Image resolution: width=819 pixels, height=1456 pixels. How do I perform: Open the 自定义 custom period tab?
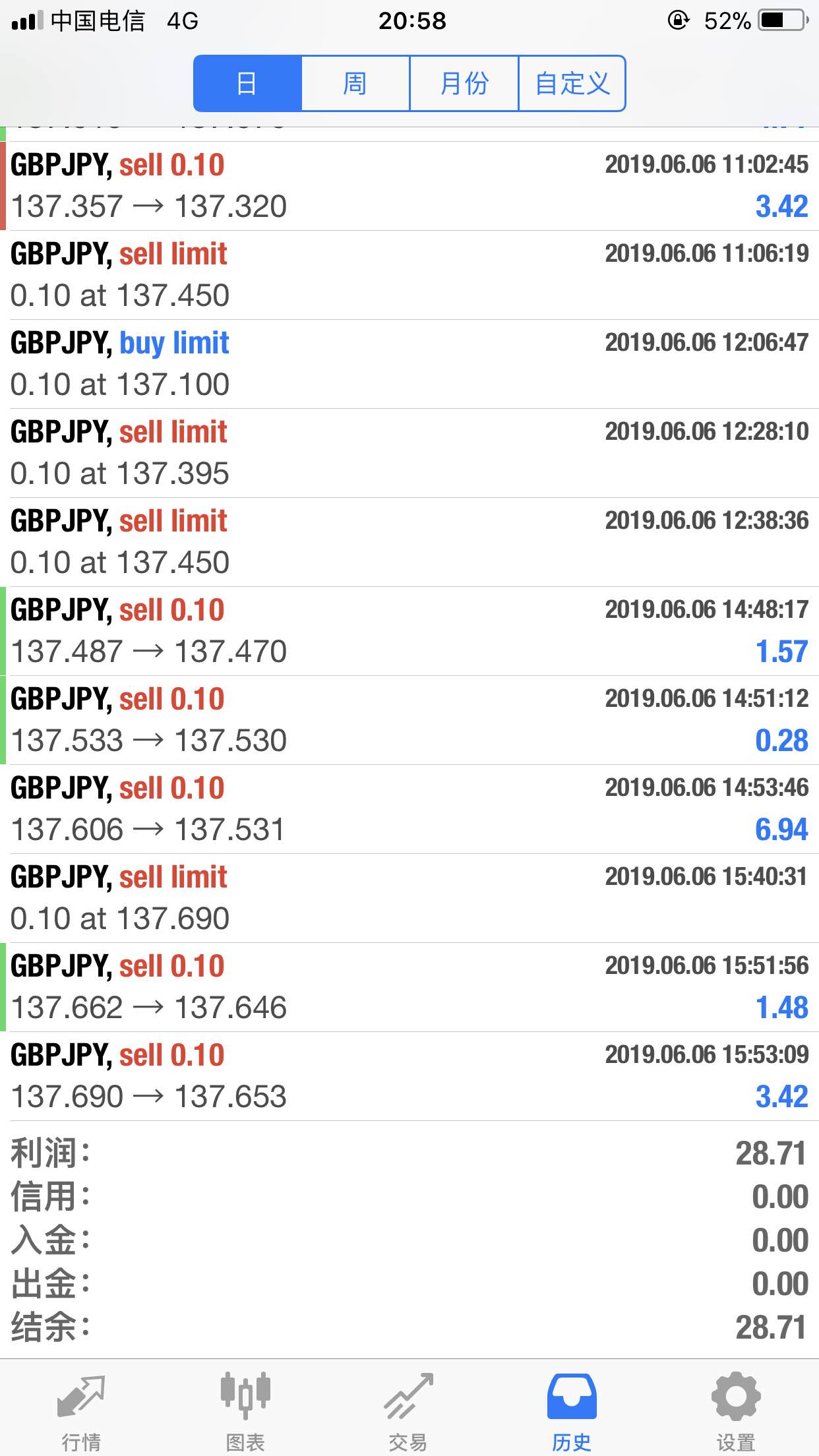pyautogui.click(x=572, y=84)
